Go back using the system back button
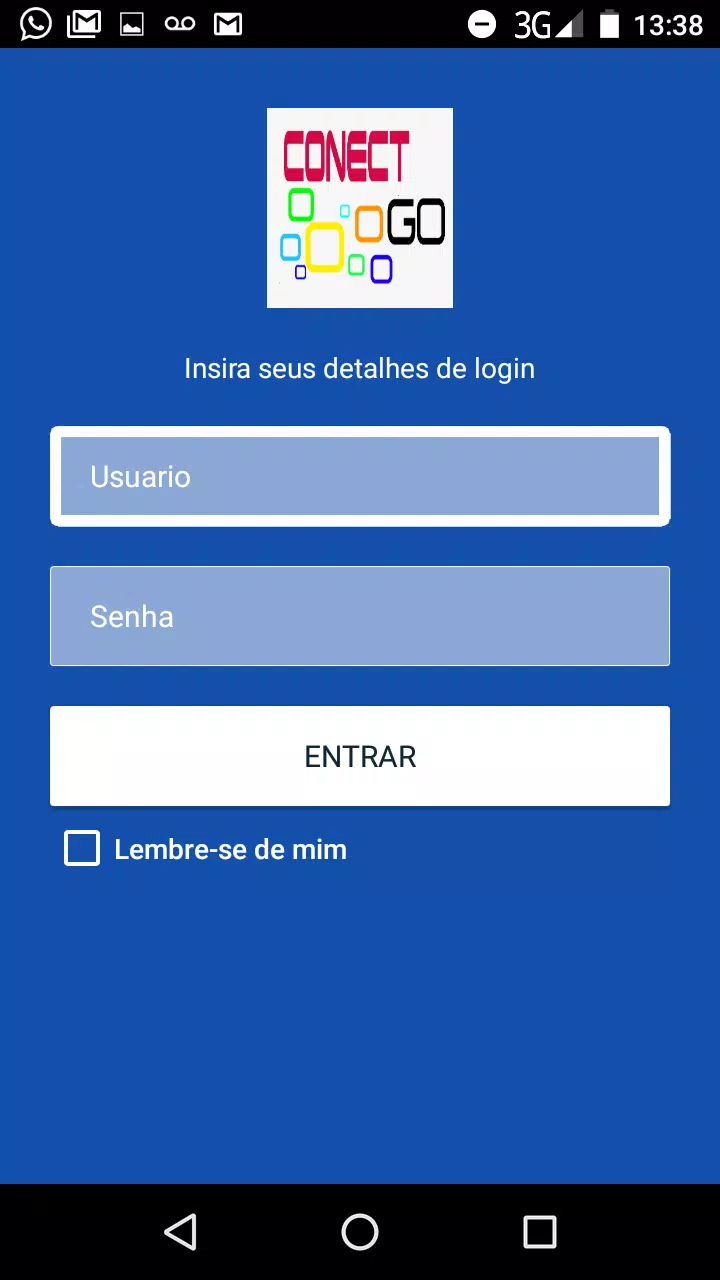 point(180,1232)
